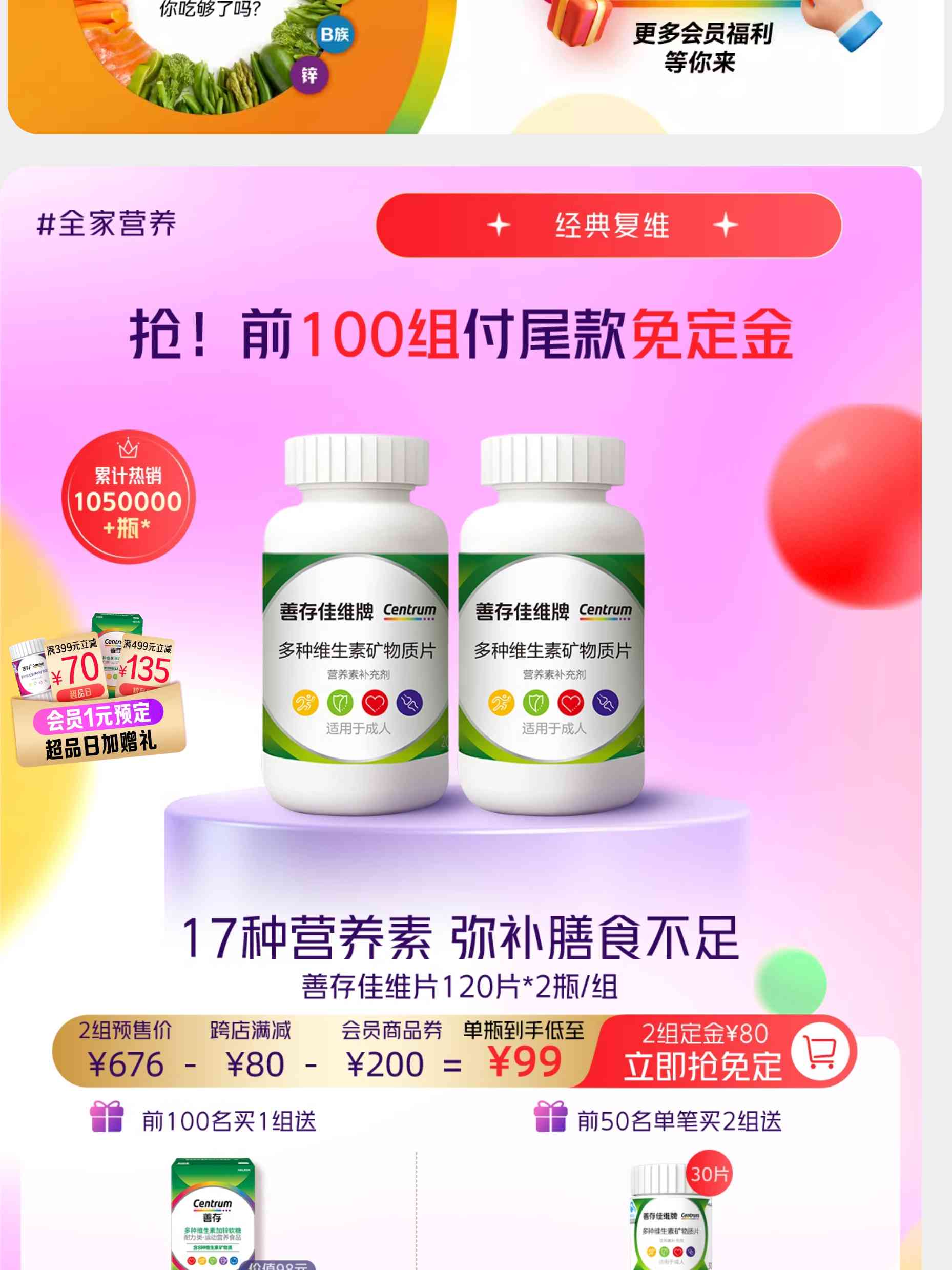Open the 会员1元预定 超品日加赠礼 promo
Viewport: 952px width, 1270px height.
pyautogui.click(x=99, y=728)
